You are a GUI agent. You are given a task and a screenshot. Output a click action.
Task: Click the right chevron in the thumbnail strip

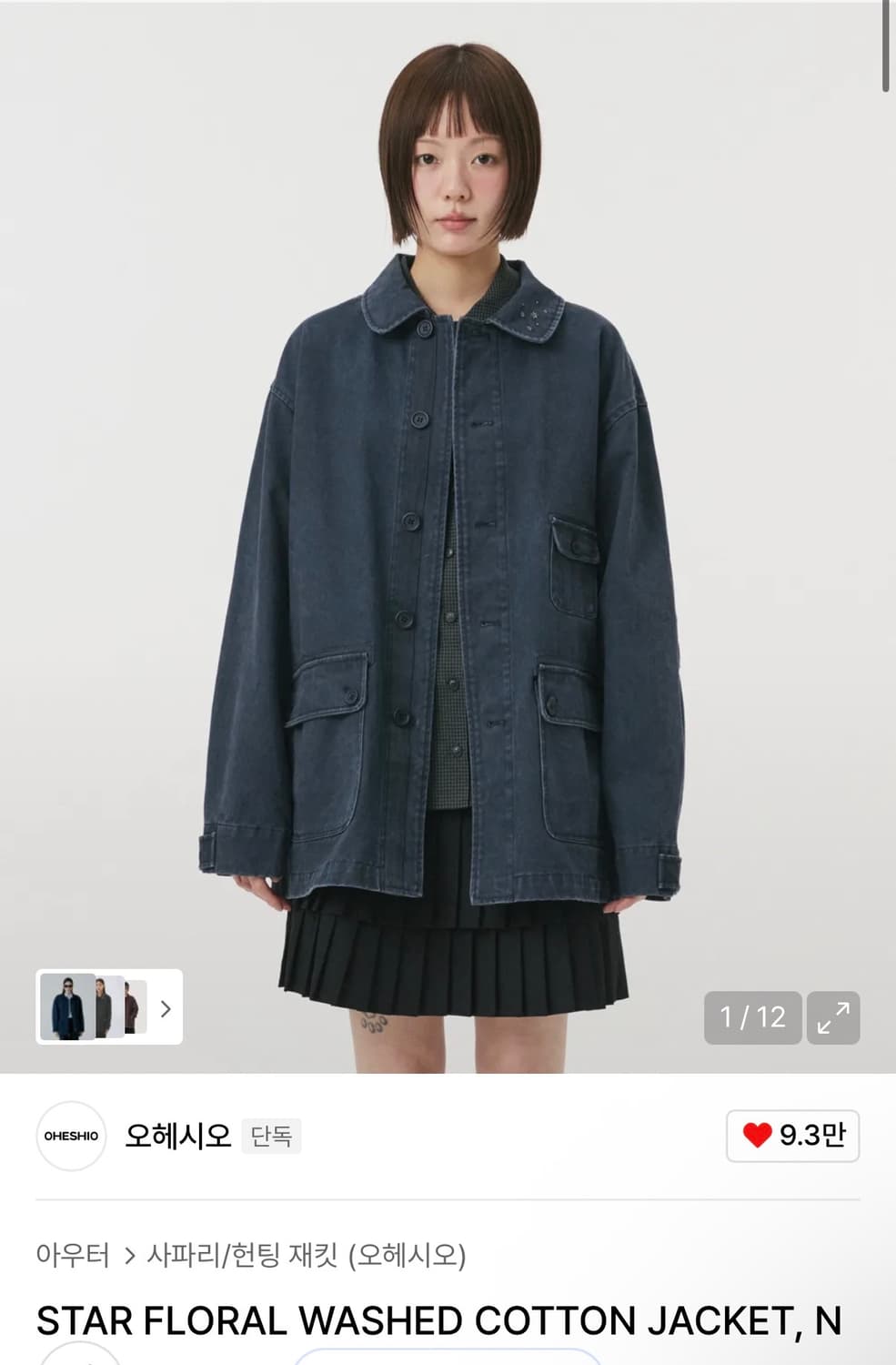[x=164, y=1010]
